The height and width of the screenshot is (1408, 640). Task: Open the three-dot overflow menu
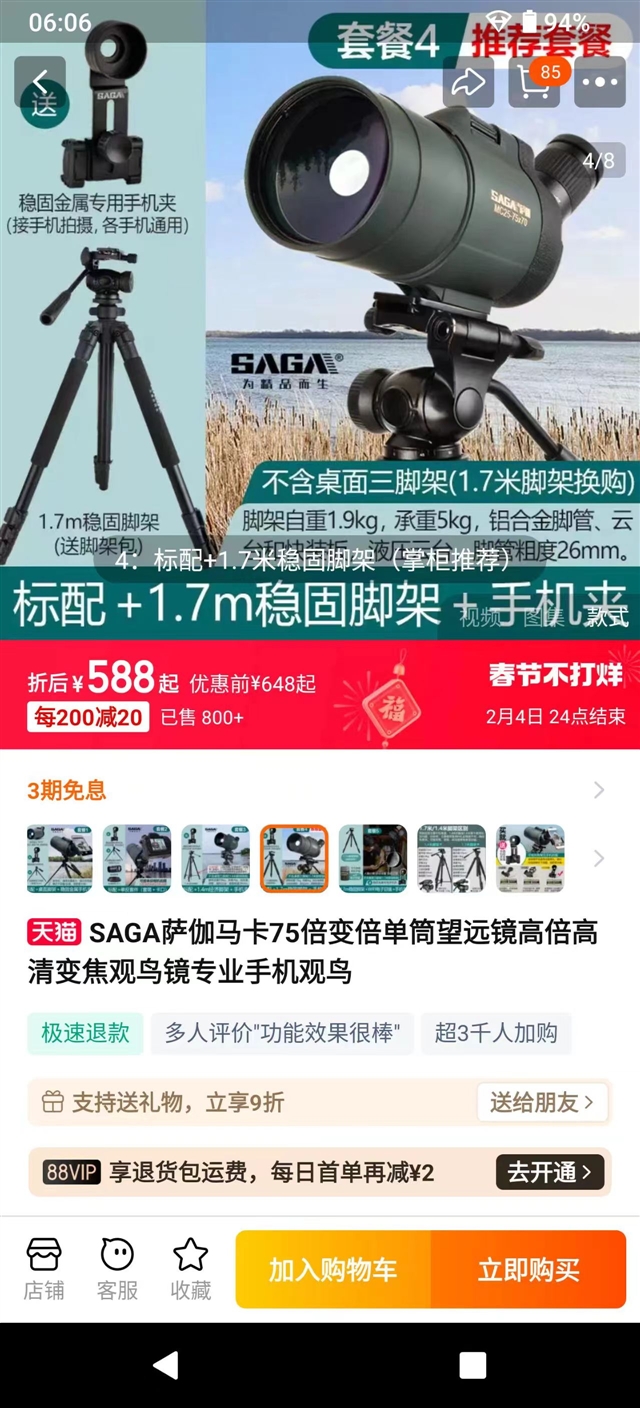600,82
